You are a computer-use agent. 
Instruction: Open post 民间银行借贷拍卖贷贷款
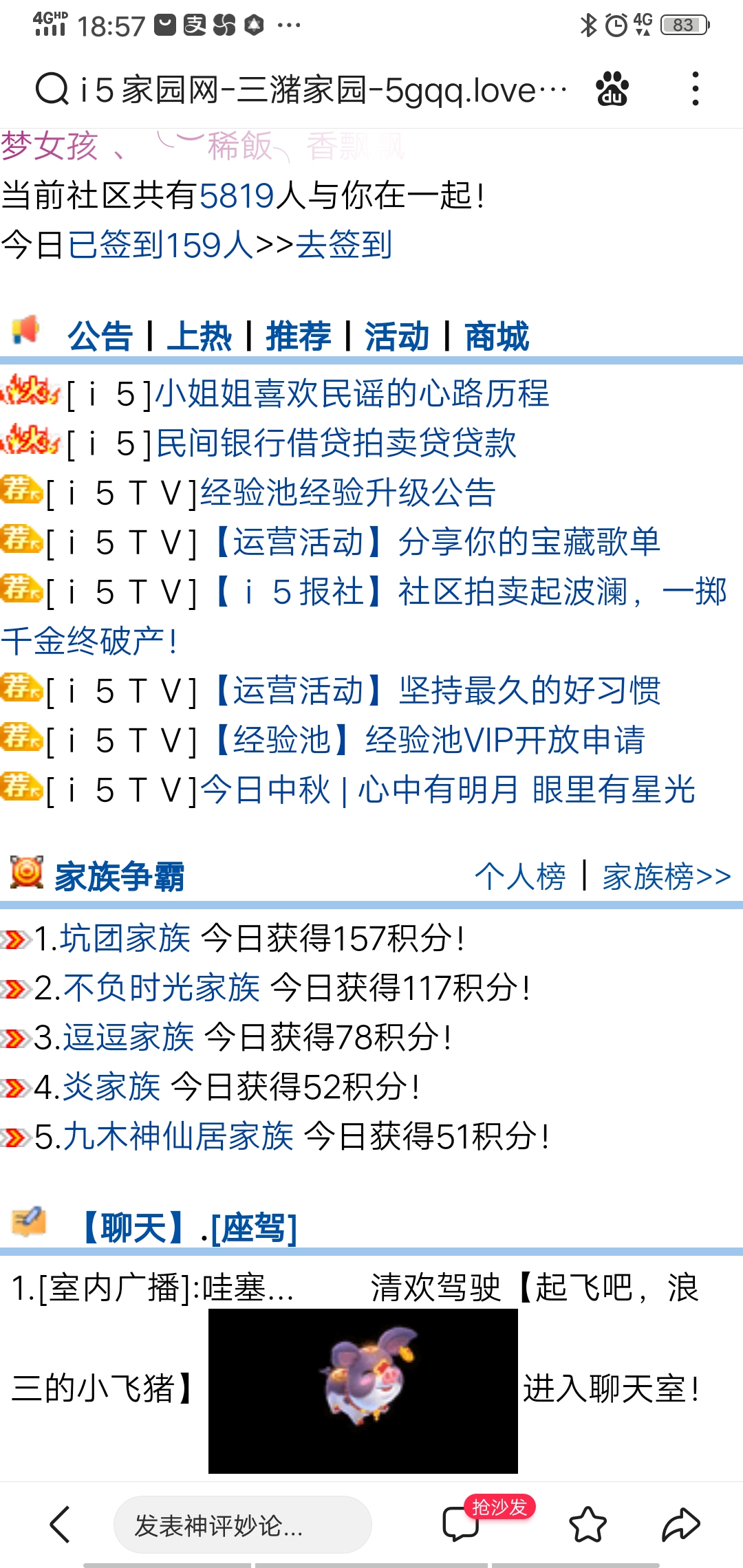click(x=336, y=444)
